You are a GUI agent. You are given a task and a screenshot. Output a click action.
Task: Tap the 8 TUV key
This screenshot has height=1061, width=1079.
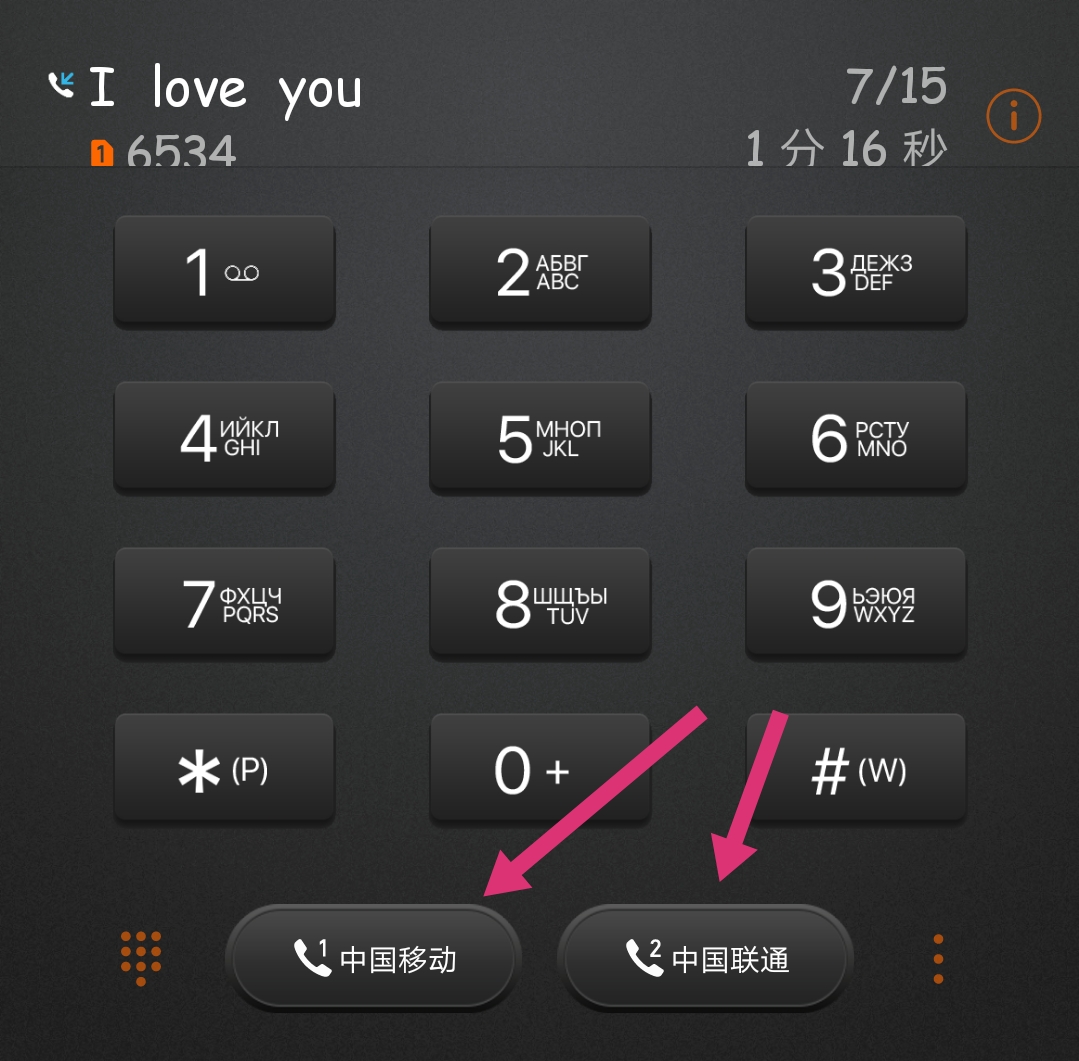click(x=540, y=603)
